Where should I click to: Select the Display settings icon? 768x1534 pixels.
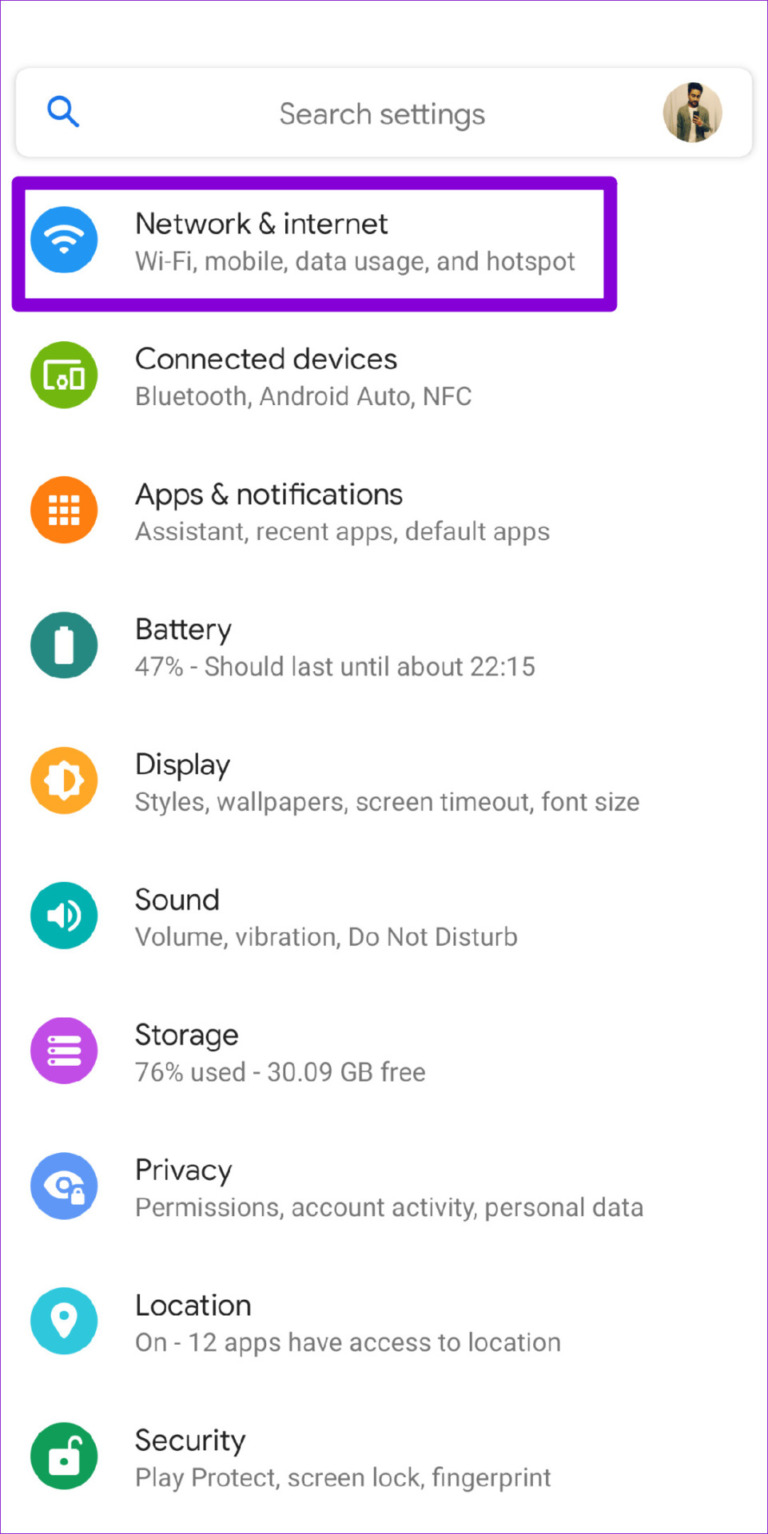click(x=64, y=780)
